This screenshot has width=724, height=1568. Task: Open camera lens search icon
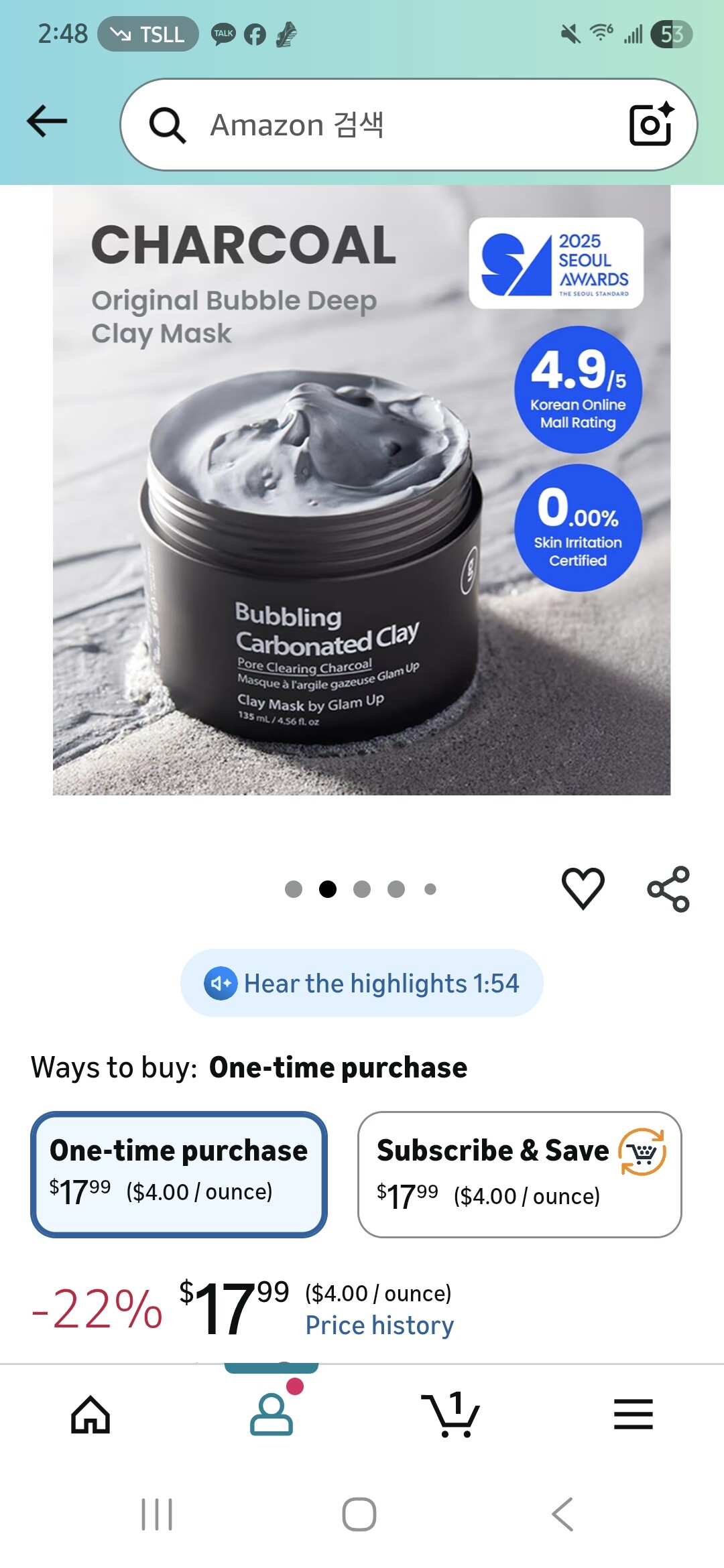pyautogui.click(x=651, y=125)
